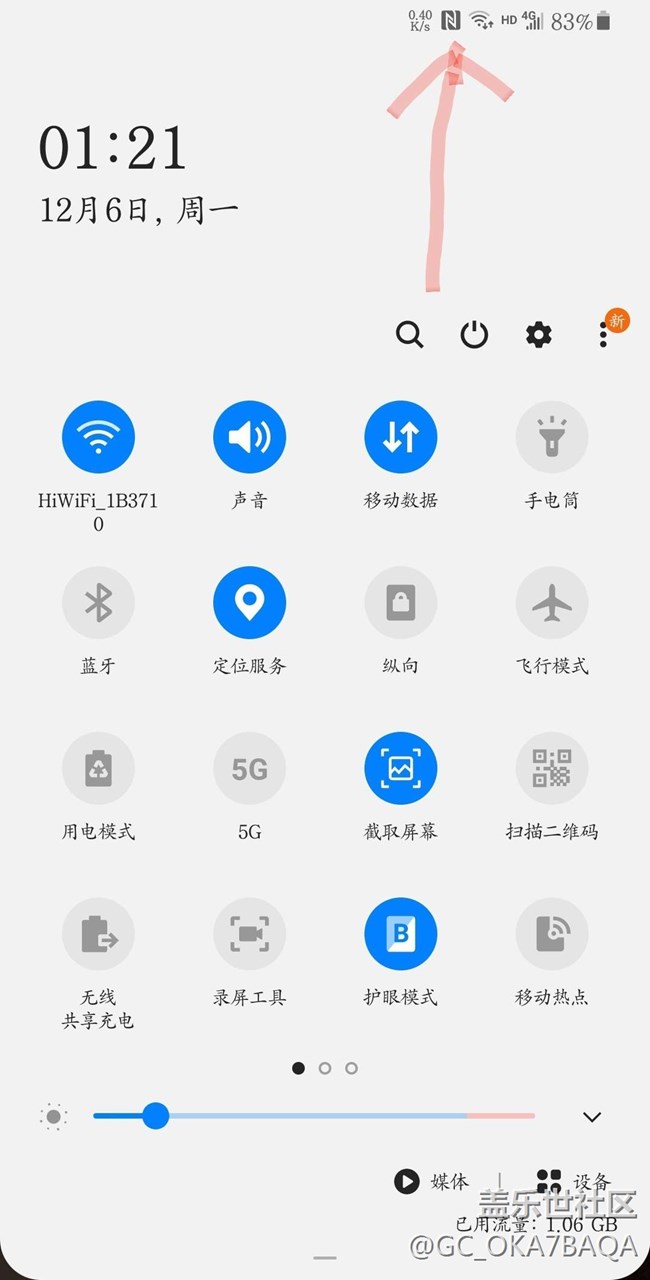Turn off 定位服务 location
This screenshot has height=1280, width=650.
pyautogui.click(x=249, y=602)
